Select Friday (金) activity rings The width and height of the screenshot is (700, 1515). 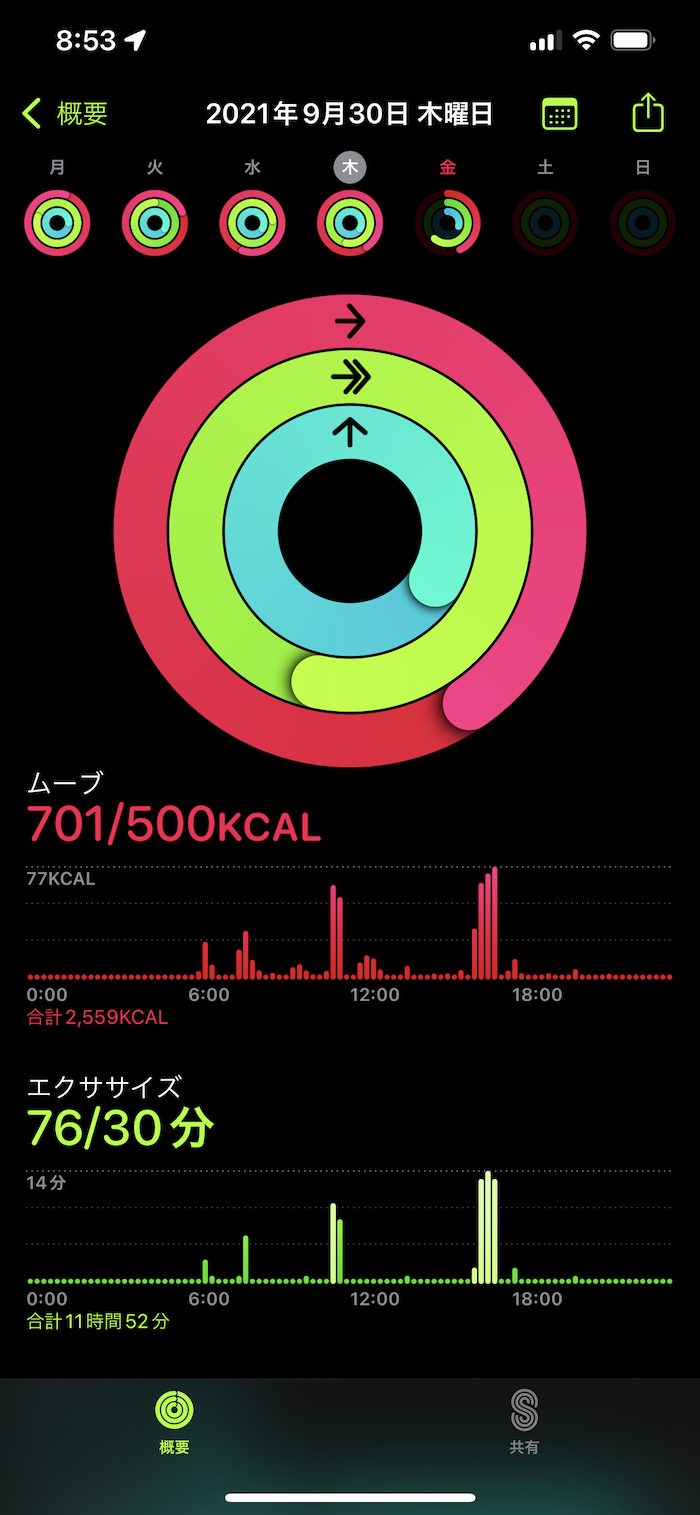[x=447, y=222]
